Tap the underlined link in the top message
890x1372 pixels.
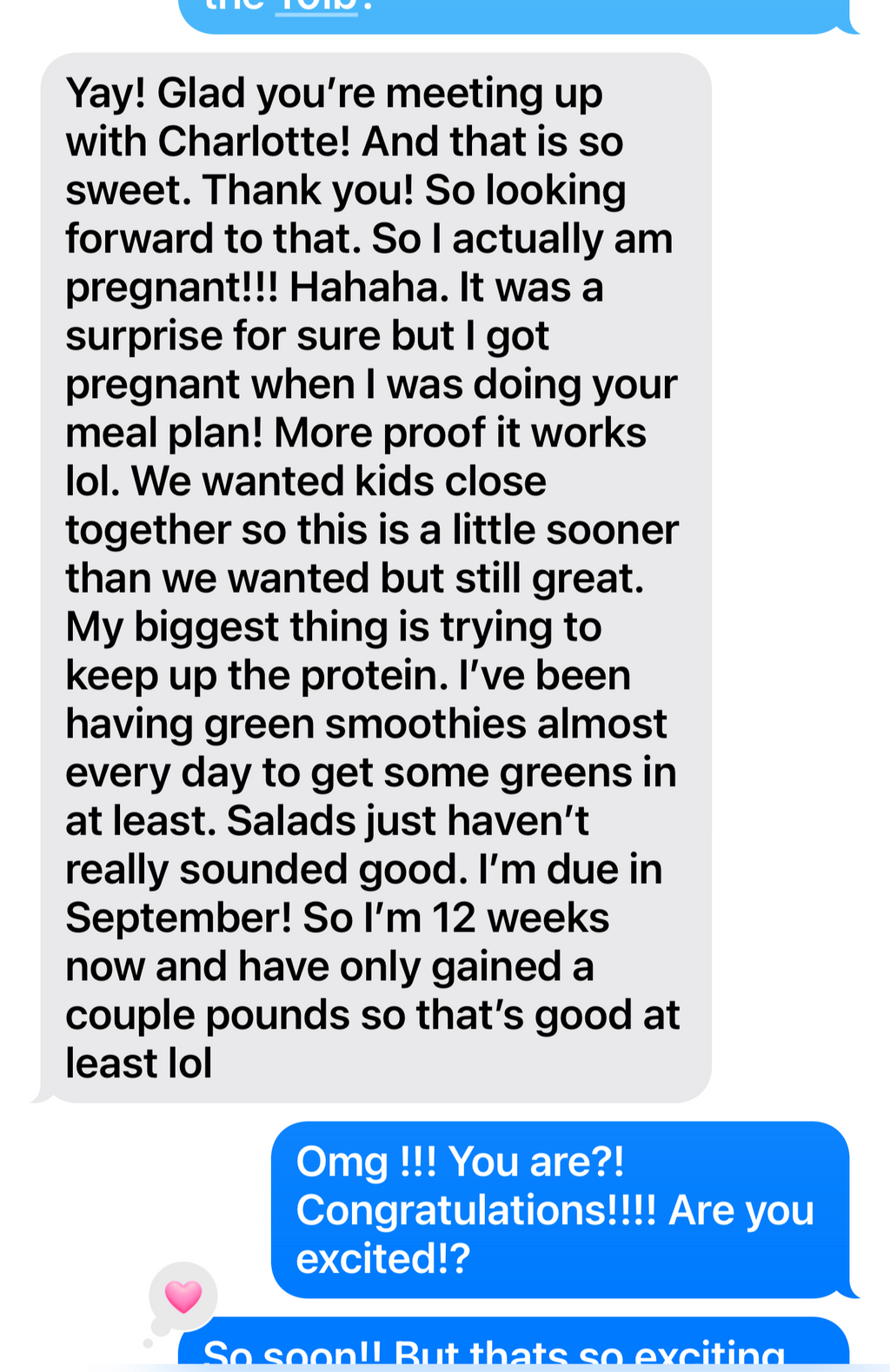pyautogui.click(x=316, y=6)
